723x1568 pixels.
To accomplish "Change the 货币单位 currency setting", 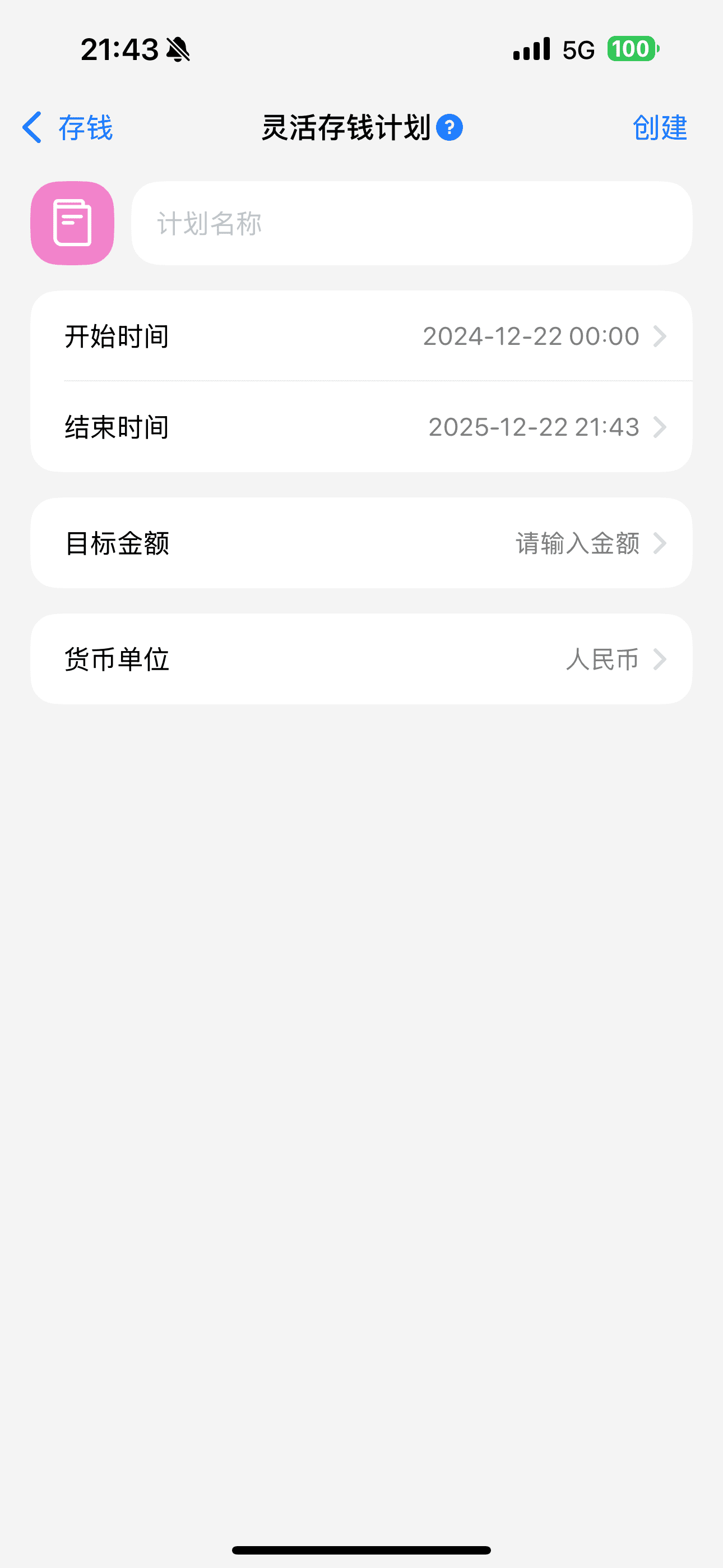I will pos(361,659).
